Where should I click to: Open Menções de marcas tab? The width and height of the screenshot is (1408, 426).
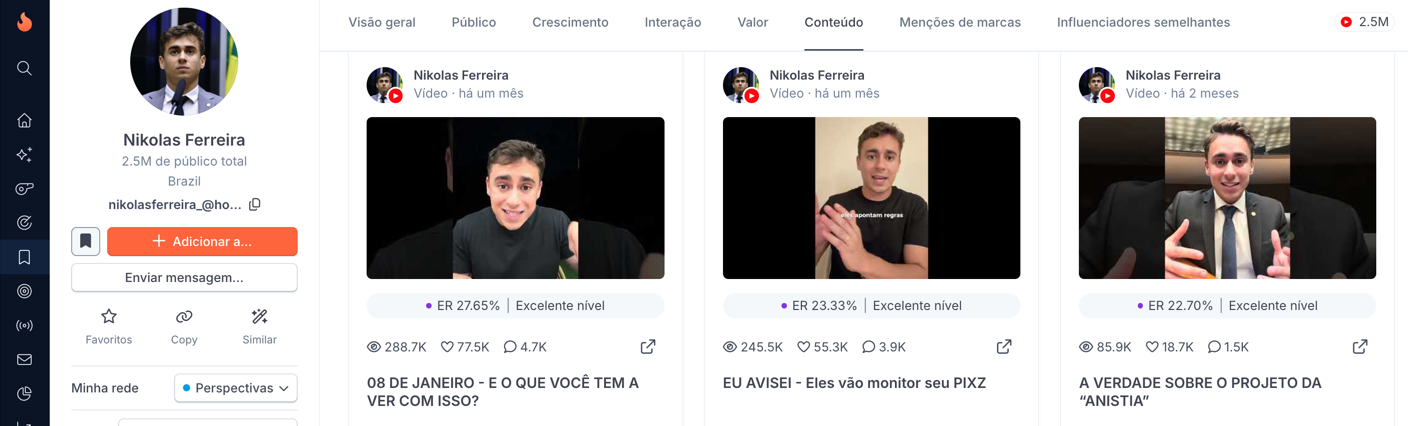(x=960, y=22)
